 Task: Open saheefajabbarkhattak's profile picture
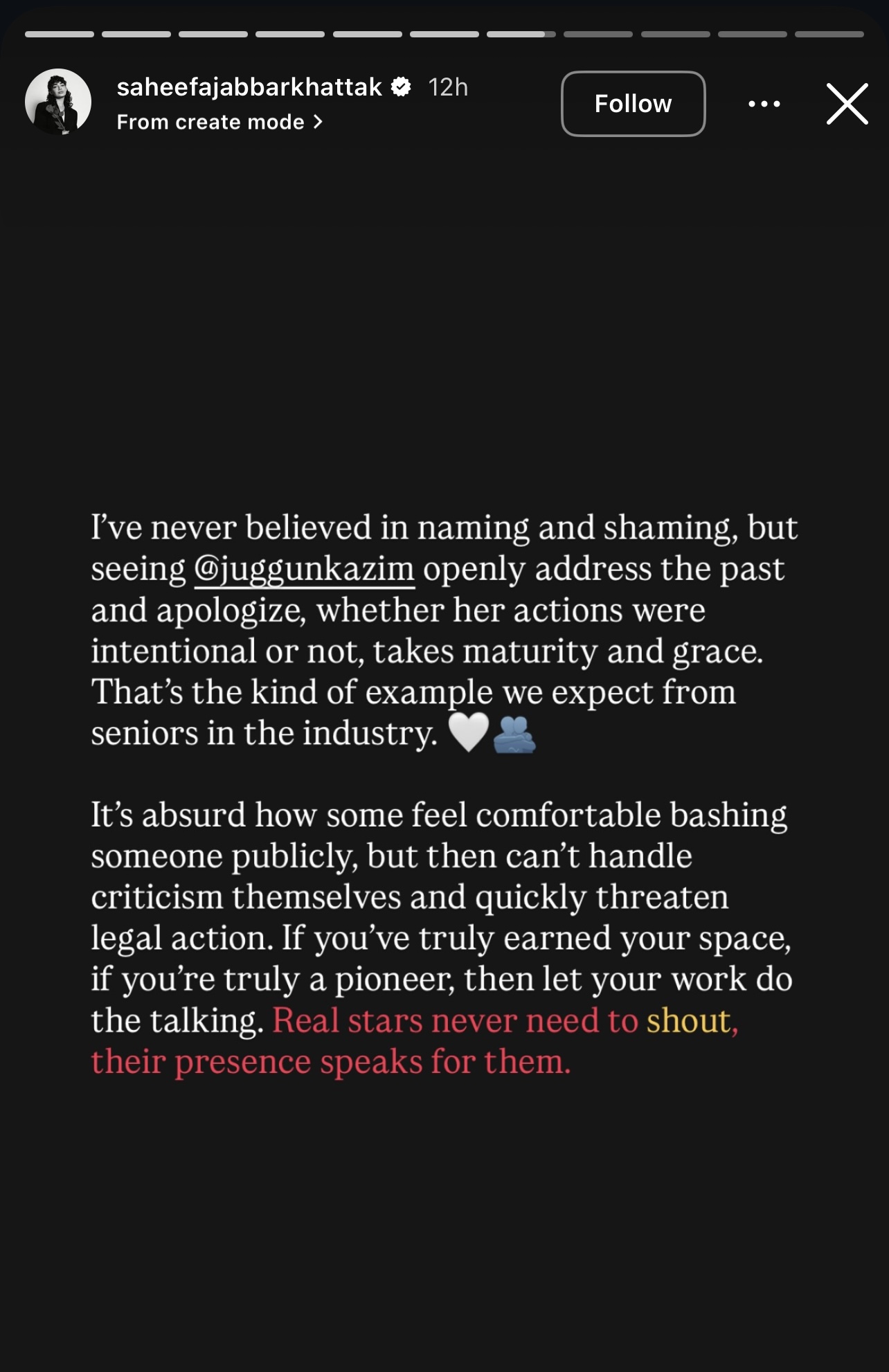point(58,102)
